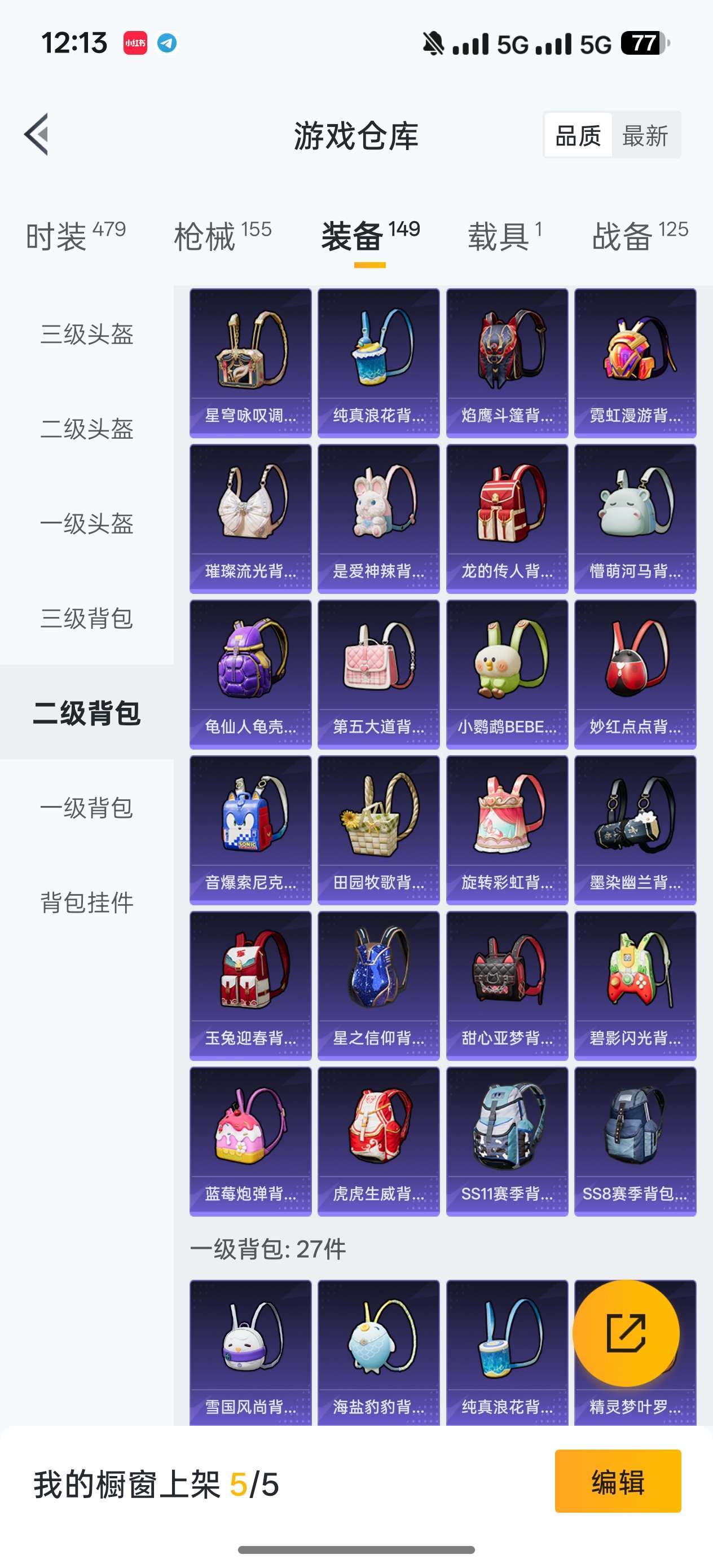The image size is (713, 1568).
Task: Choose 三级背包 in the side menu
Action: click(x=86, y=618)
